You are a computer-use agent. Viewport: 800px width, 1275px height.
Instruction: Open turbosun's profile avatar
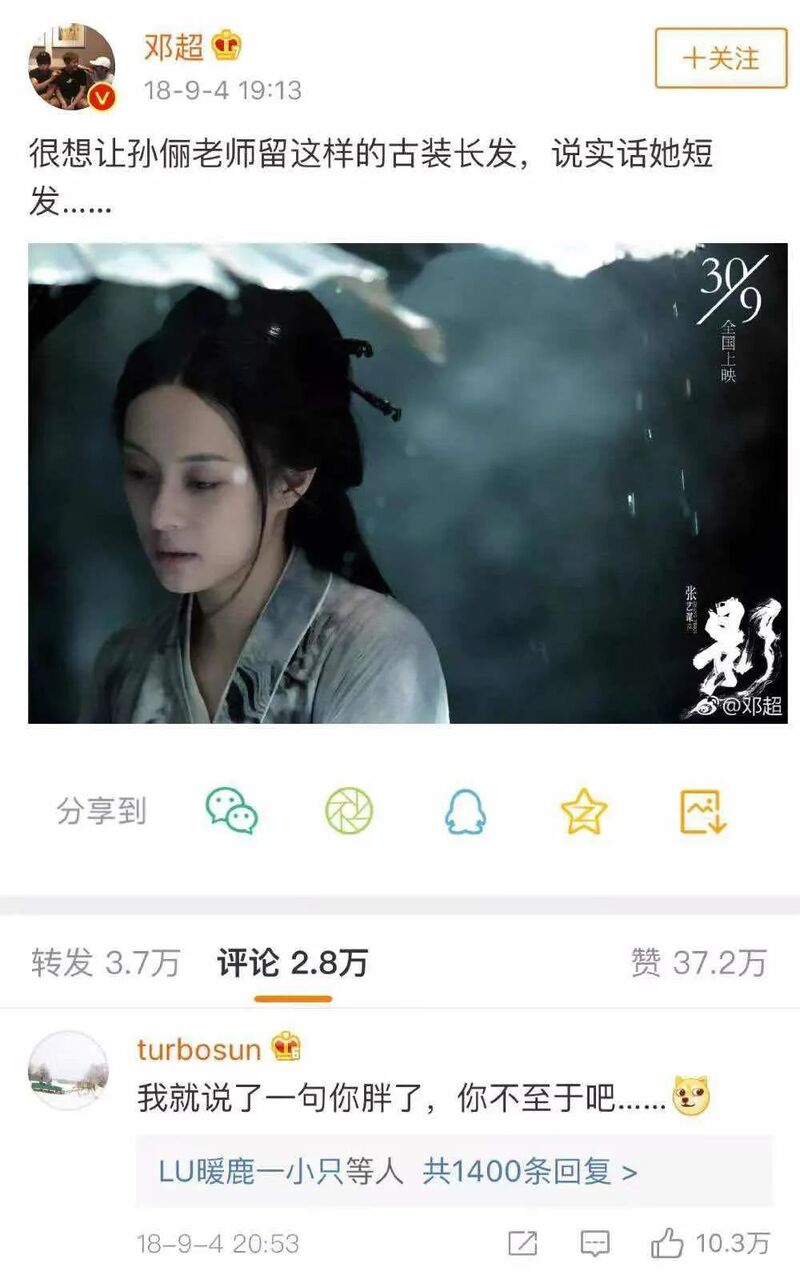tap(68, 1070)
